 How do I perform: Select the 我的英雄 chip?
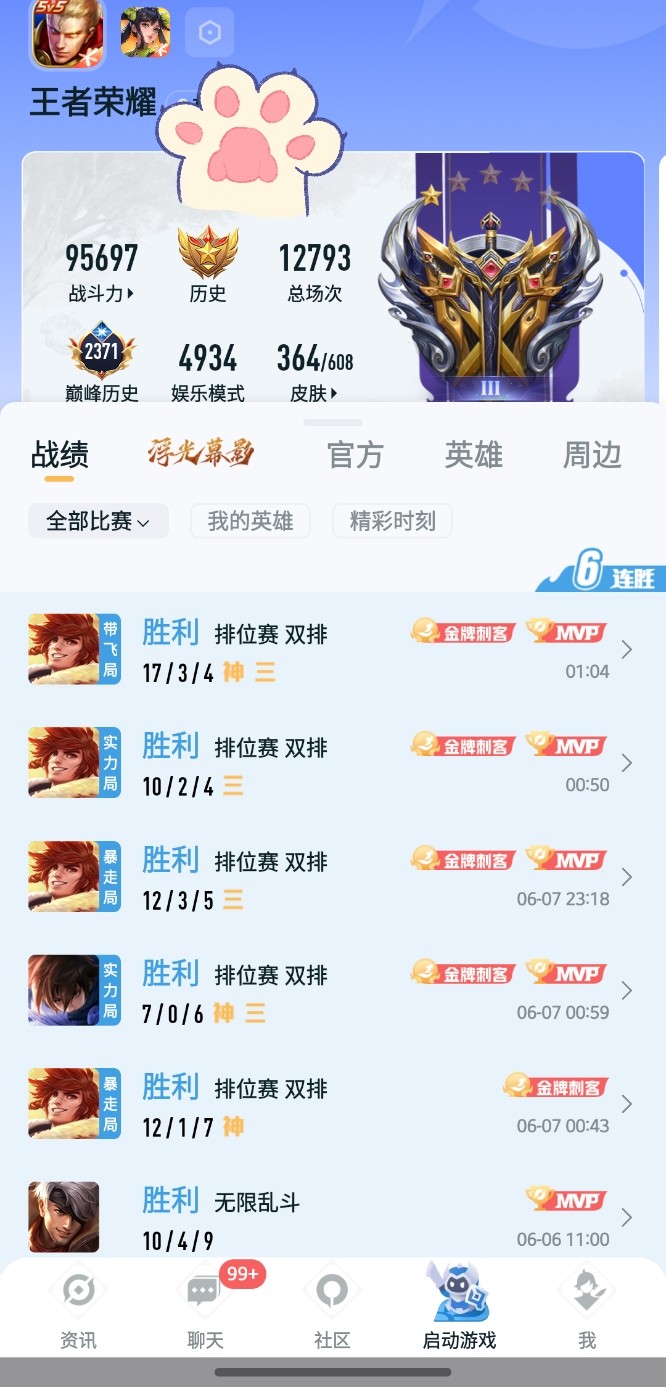(x=250, y=521)
